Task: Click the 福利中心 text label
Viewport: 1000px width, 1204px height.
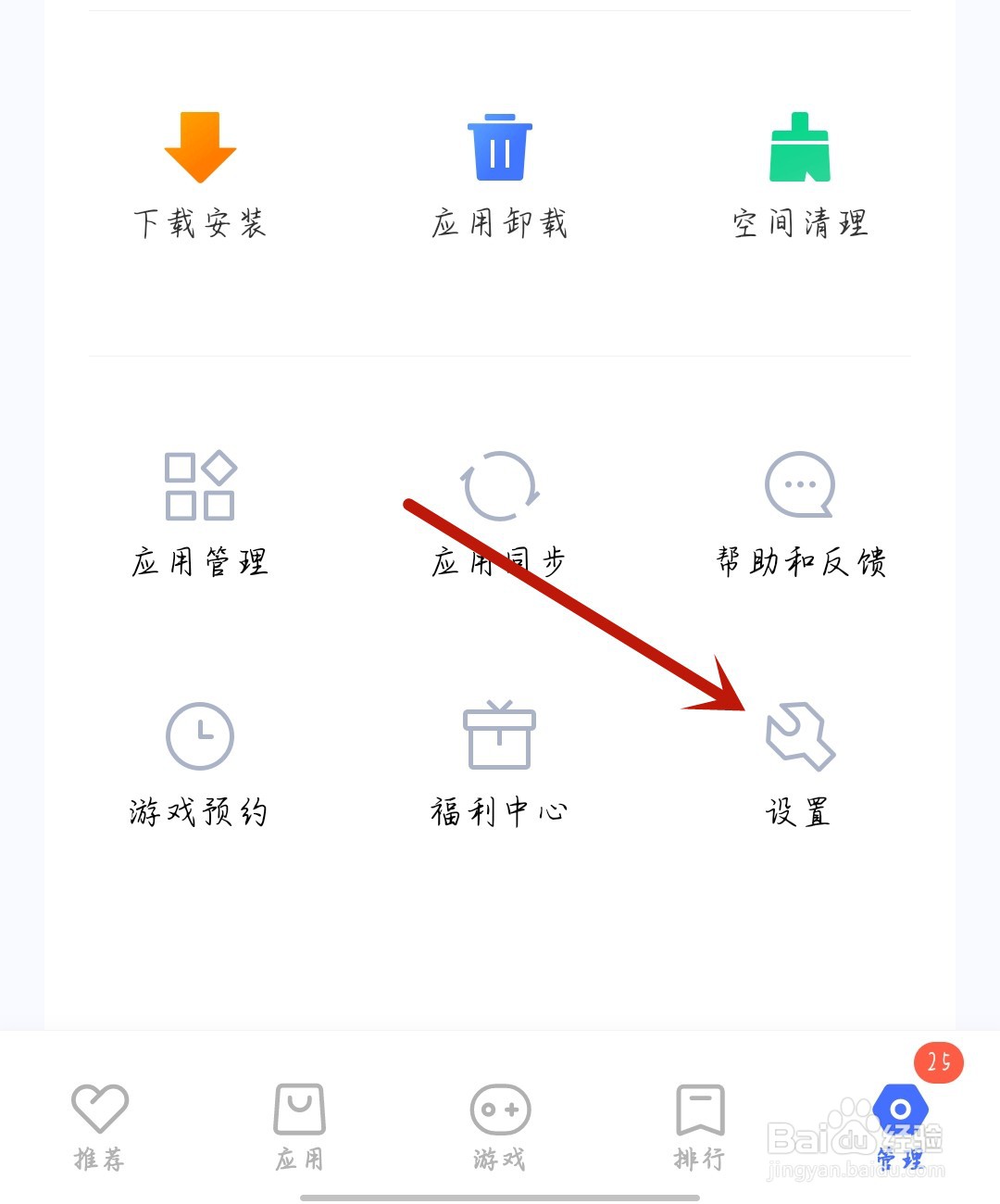Action: 499,810
